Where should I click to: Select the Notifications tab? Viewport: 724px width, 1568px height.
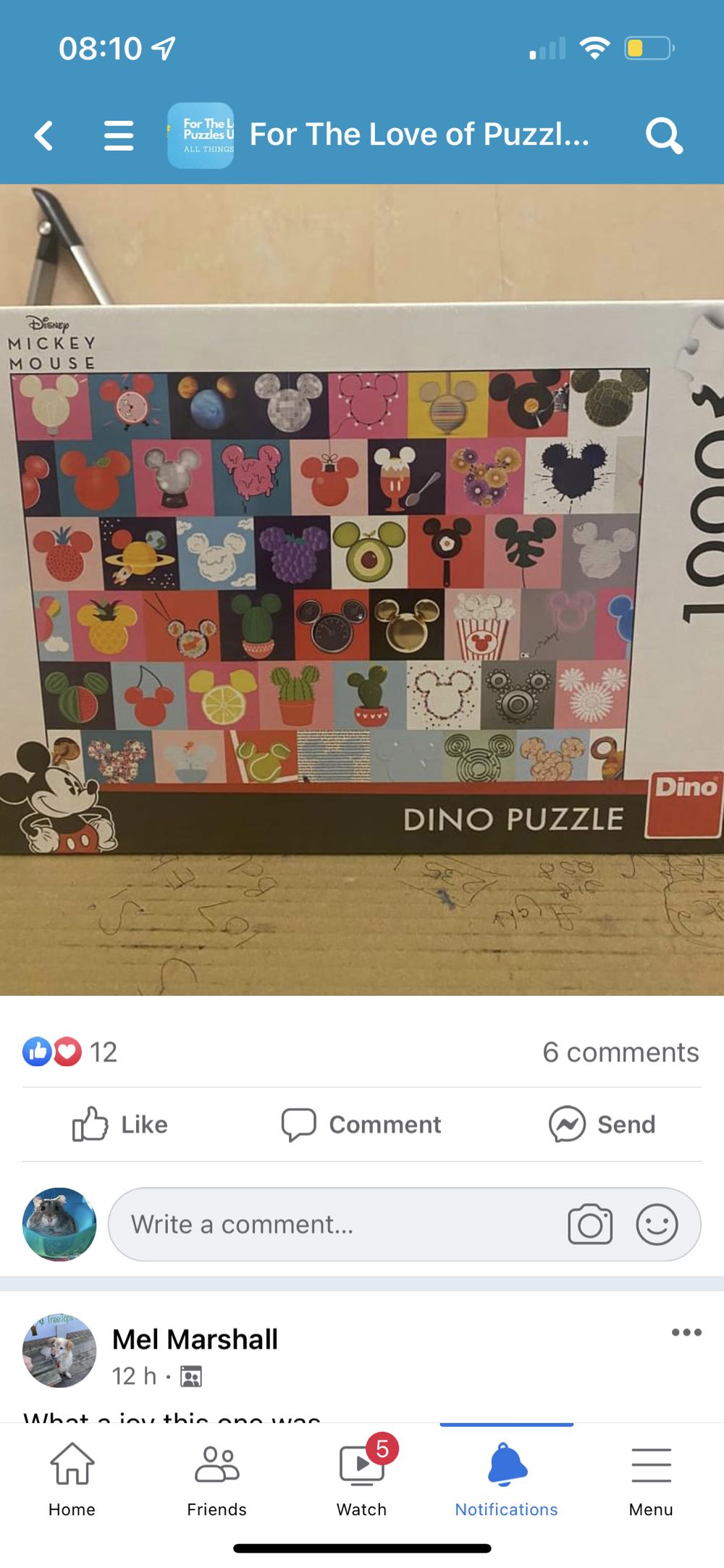(506, 1479)
